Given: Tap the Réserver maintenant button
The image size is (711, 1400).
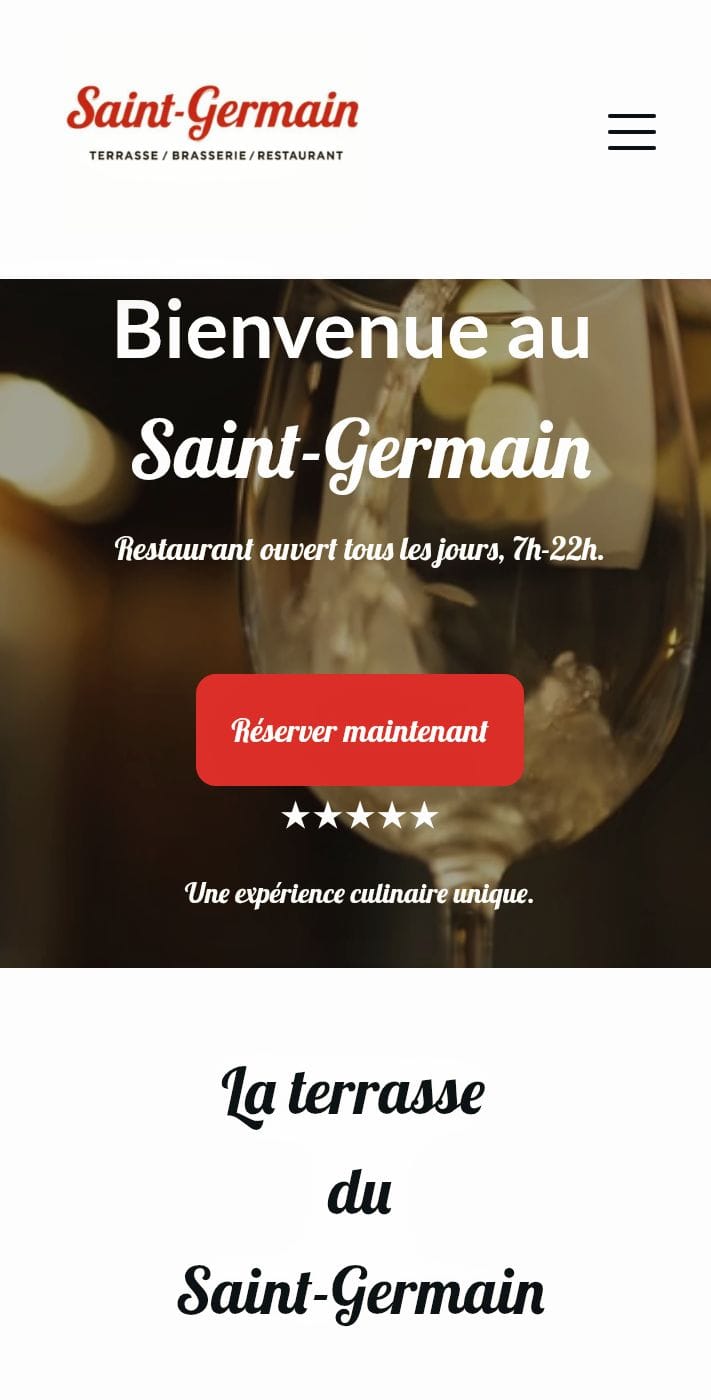Looking at the screenshot, I should (x=359, y=730).
